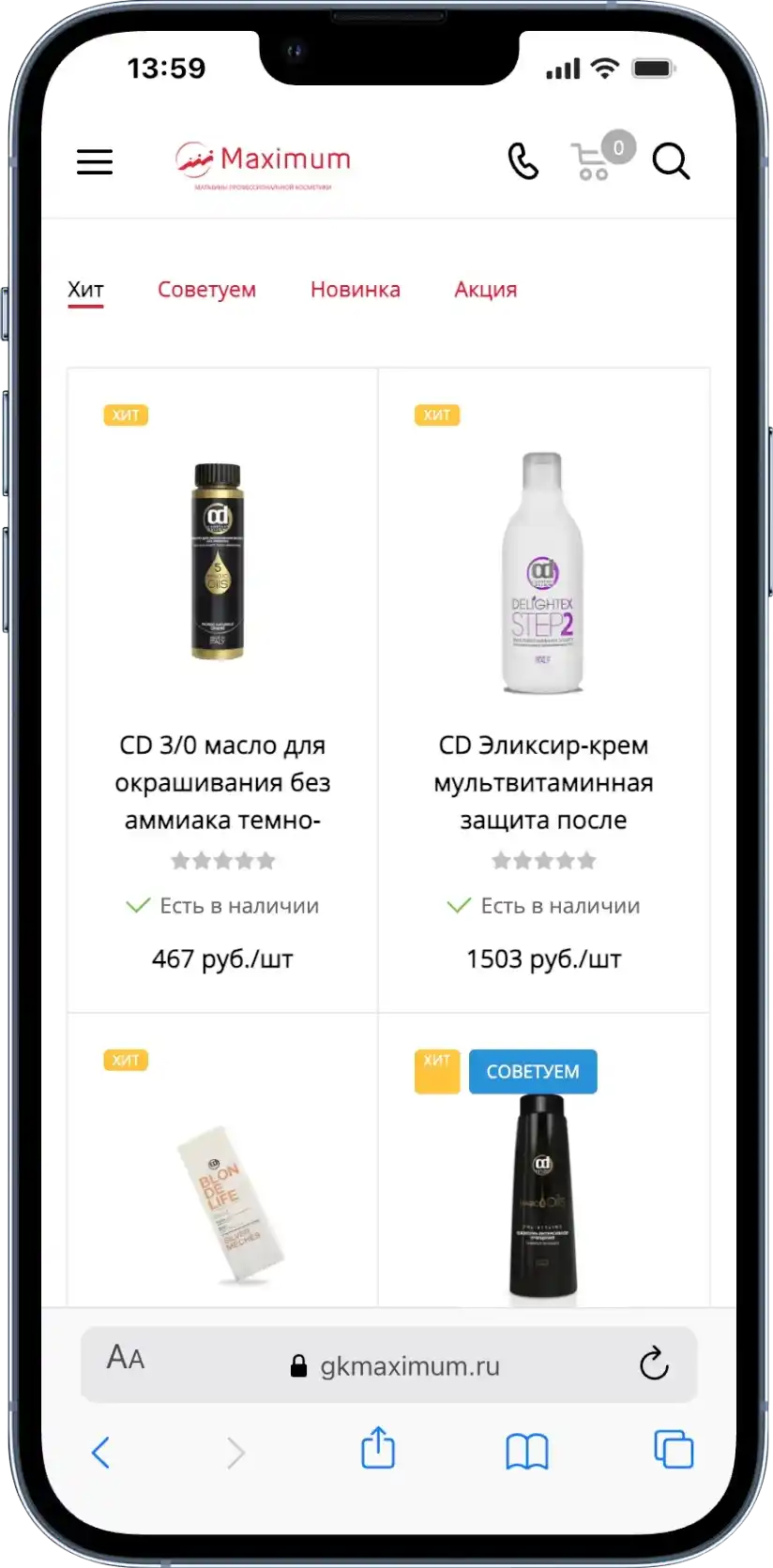
Task: Open the shopping cart
Action: tap(593, 161)
